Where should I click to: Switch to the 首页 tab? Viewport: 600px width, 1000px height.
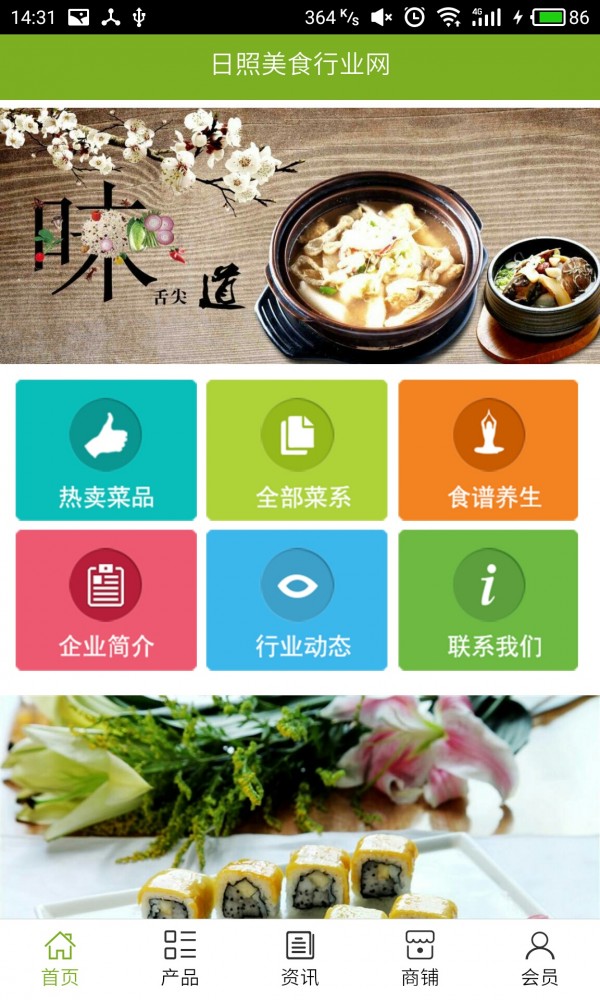(60, 958)
